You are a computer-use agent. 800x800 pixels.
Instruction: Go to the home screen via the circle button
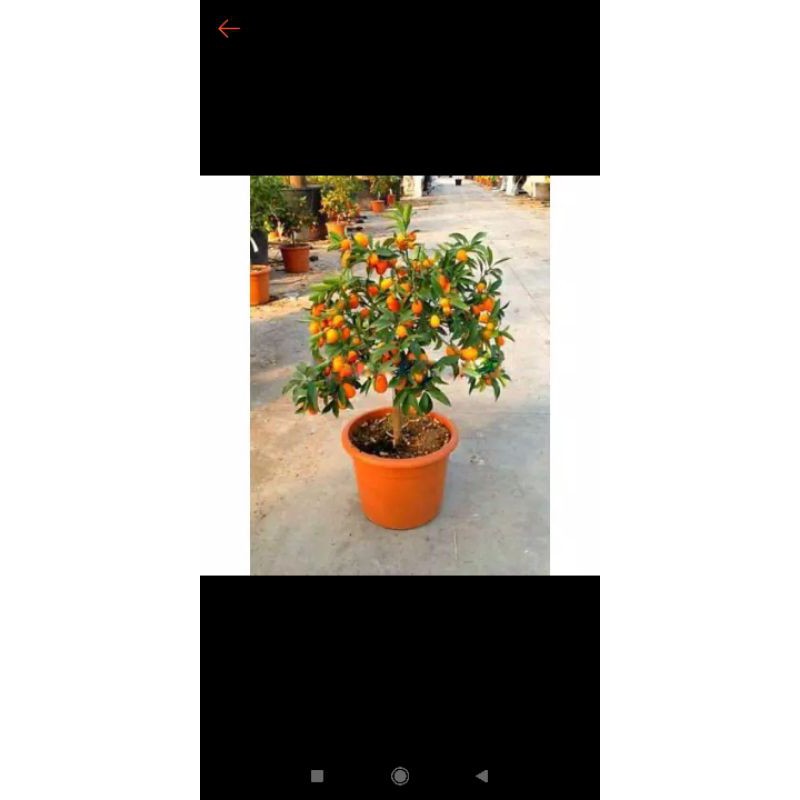(x=400, y=776)
